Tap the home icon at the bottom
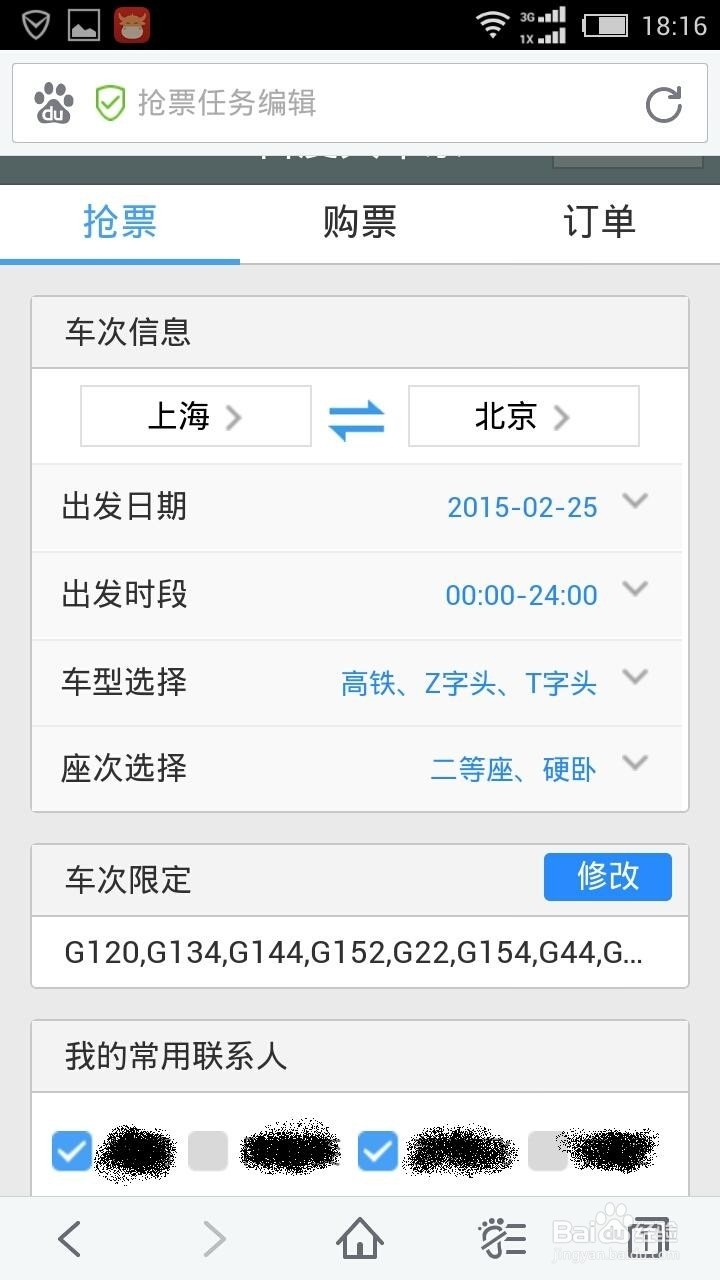Image resolution: width=720 pixels, height=1280 pixels. [x=359, y=1238]
